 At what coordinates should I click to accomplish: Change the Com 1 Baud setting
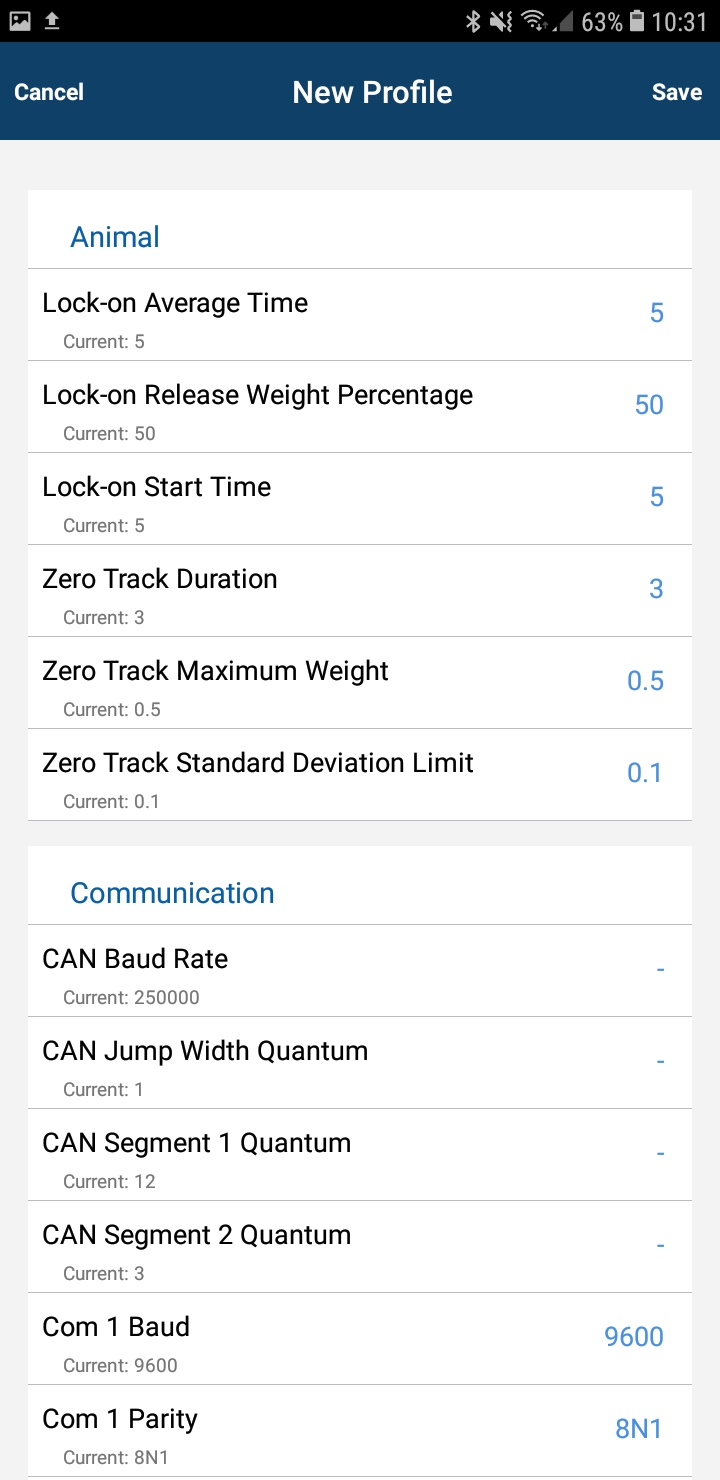pyautogui.click(x=360, y=1339)
